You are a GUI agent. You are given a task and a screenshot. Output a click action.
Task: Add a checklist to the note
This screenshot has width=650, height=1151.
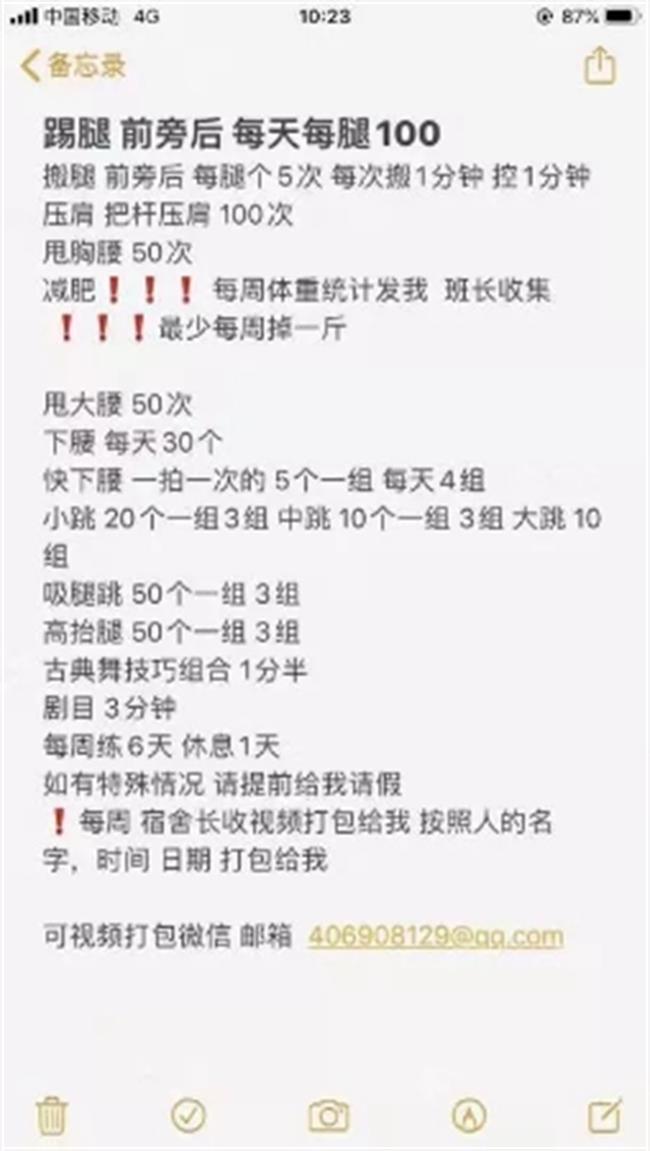point(188,1114)
